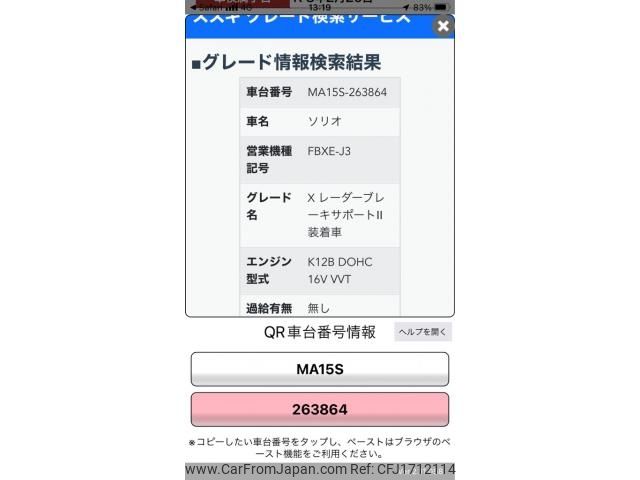Image resolution: width=640 pixels, height=480 pixels.
Task: Tap the MA15S chassis number field
Action: (320, 369)
